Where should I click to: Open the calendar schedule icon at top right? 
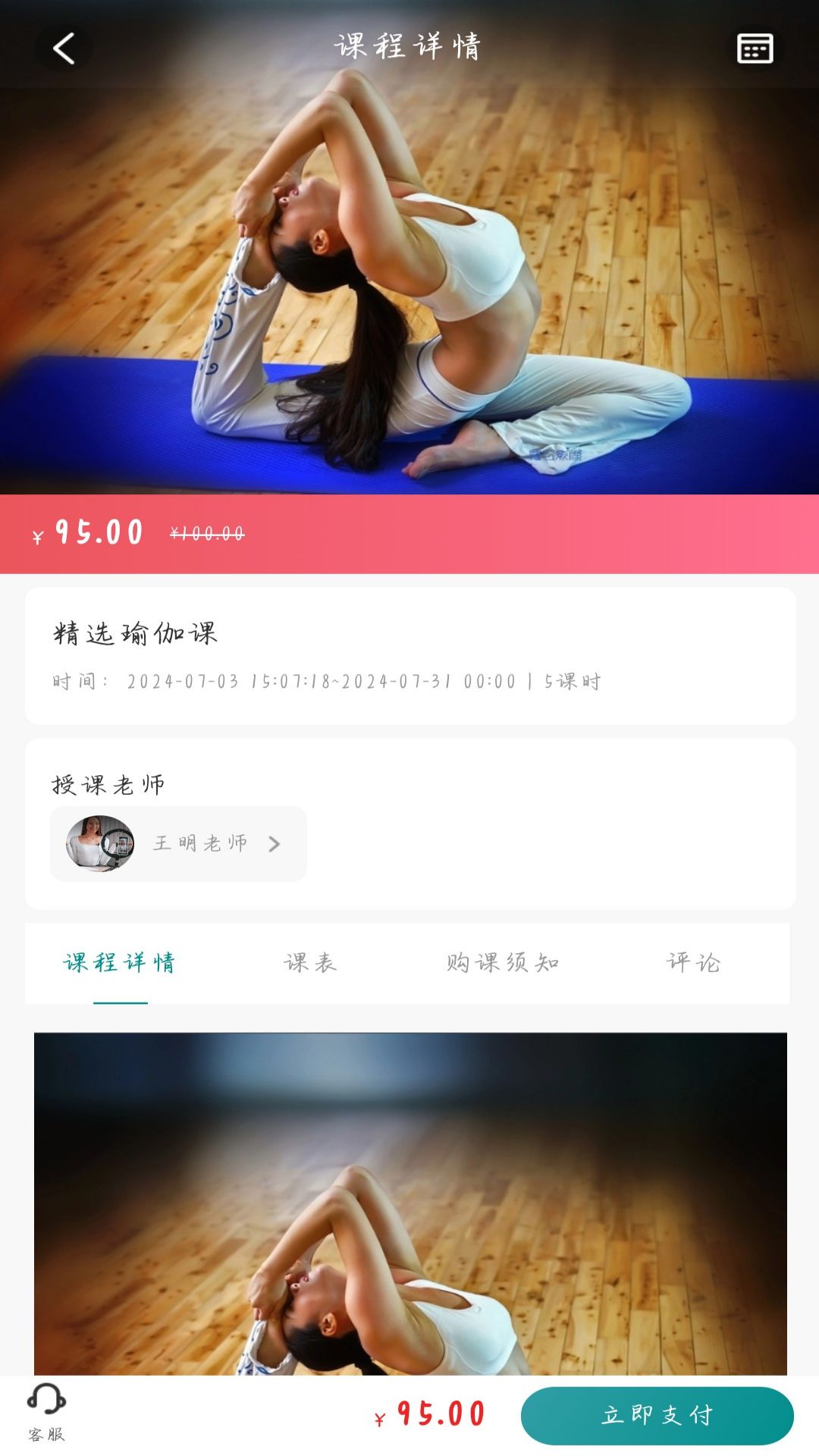754,49
